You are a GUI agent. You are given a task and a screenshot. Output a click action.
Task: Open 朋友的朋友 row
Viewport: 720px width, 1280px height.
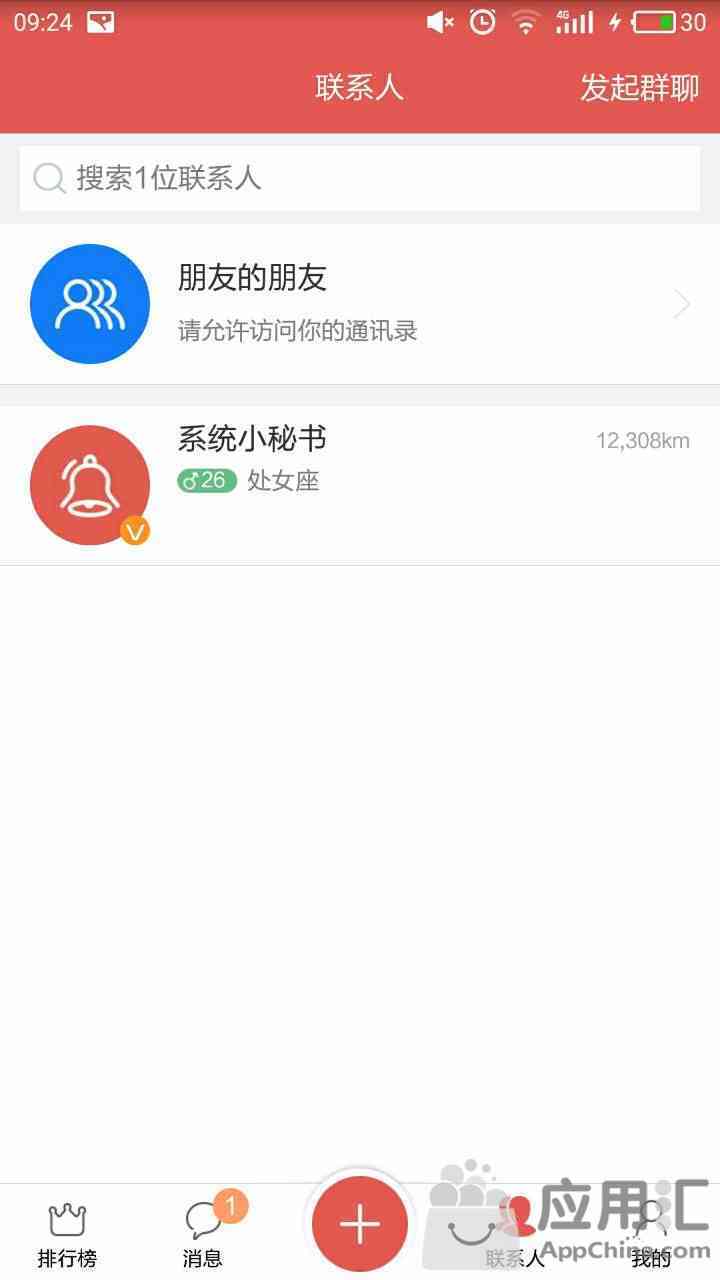(360, 304)
